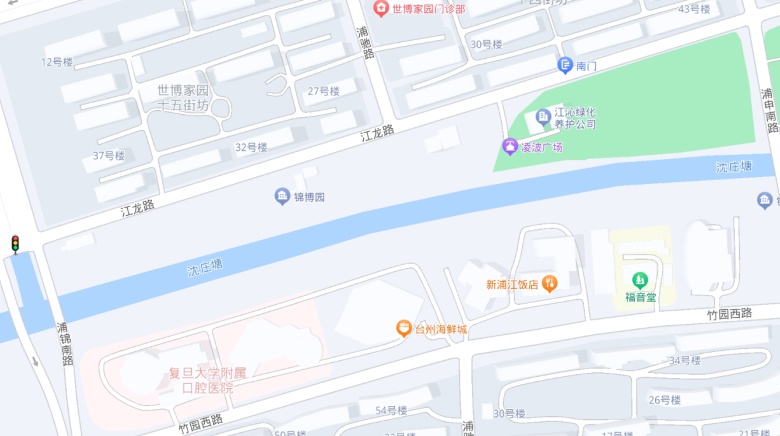Viewport: 780px width, 436px height.
Task: Select the 世博家园门诊部 clinic marker
Action: 381,9
